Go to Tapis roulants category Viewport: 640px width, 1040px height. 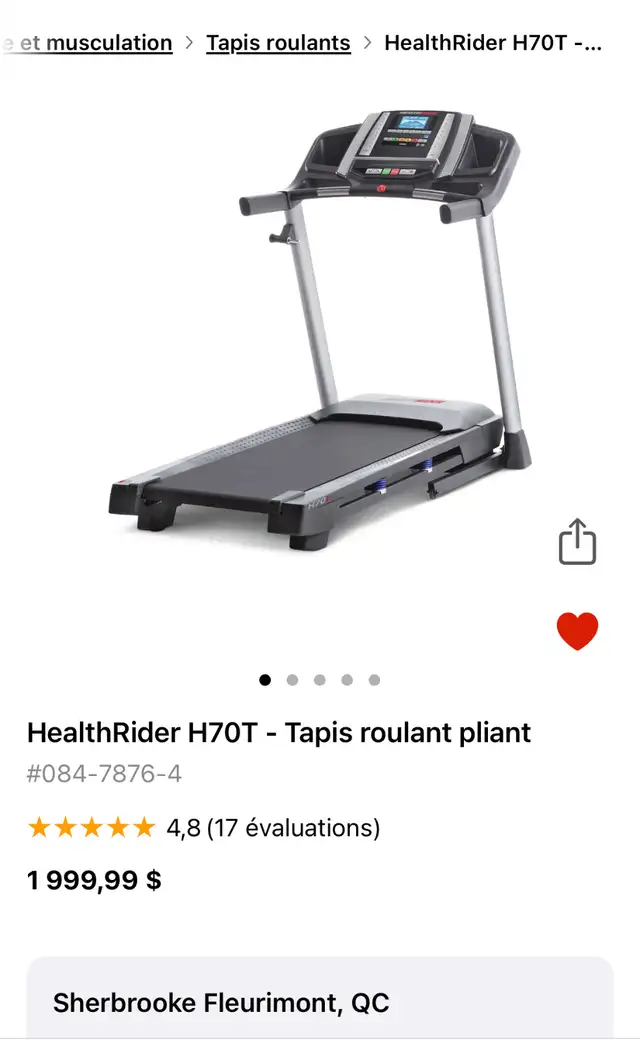(x=278, y=43)
